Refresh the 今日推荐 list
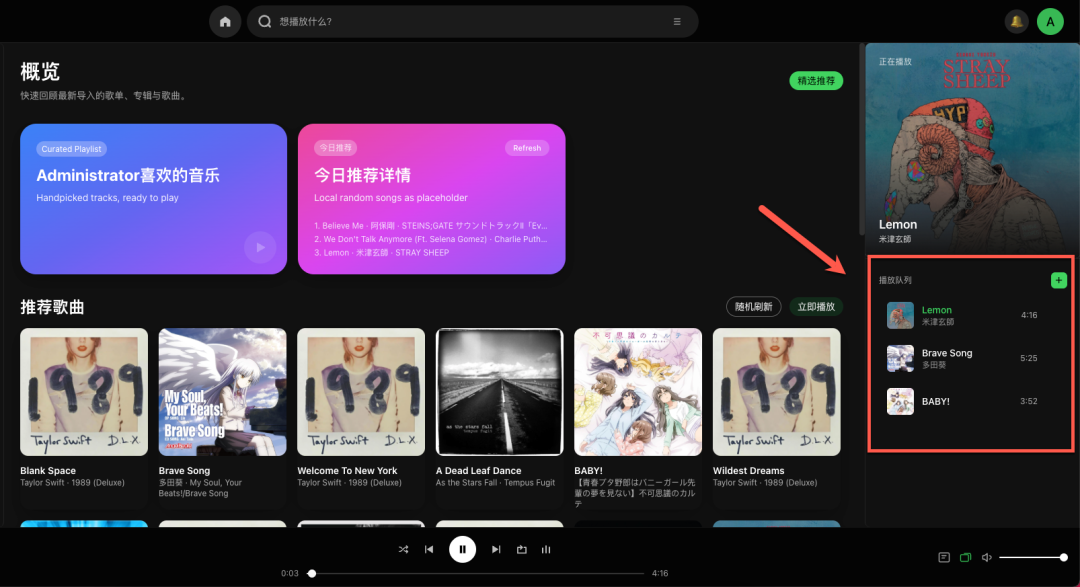Screen dimensions: 1080x587 527,148
